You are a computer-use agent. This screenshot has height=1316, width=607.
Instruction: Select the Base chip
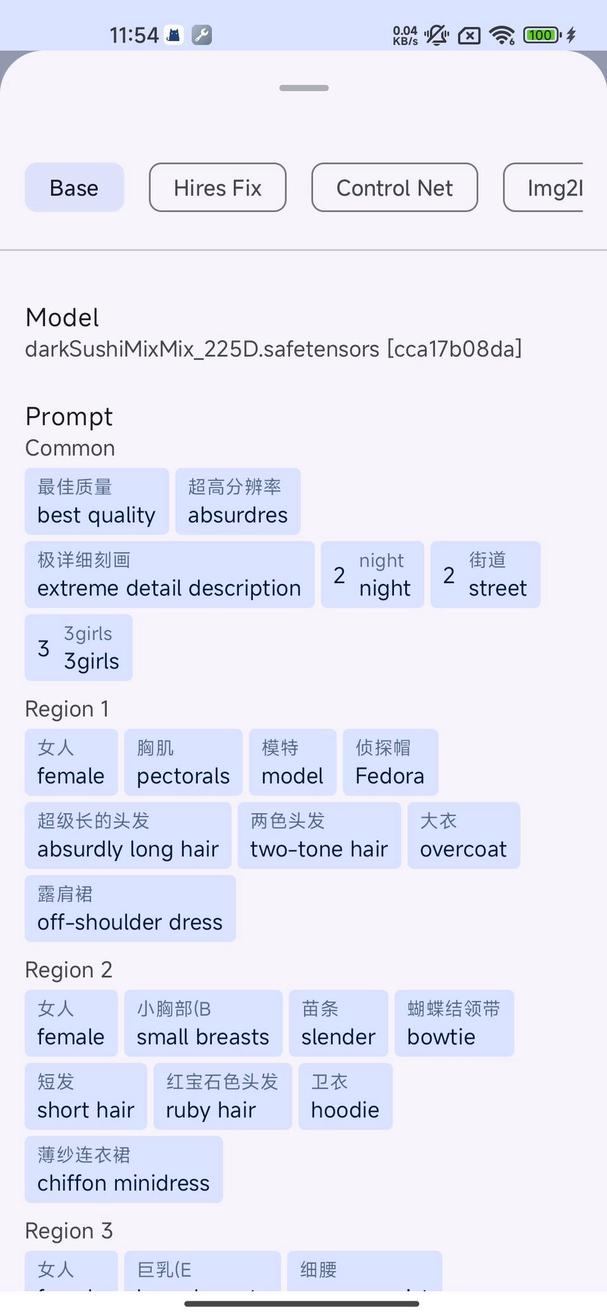(x=74, y=188)
